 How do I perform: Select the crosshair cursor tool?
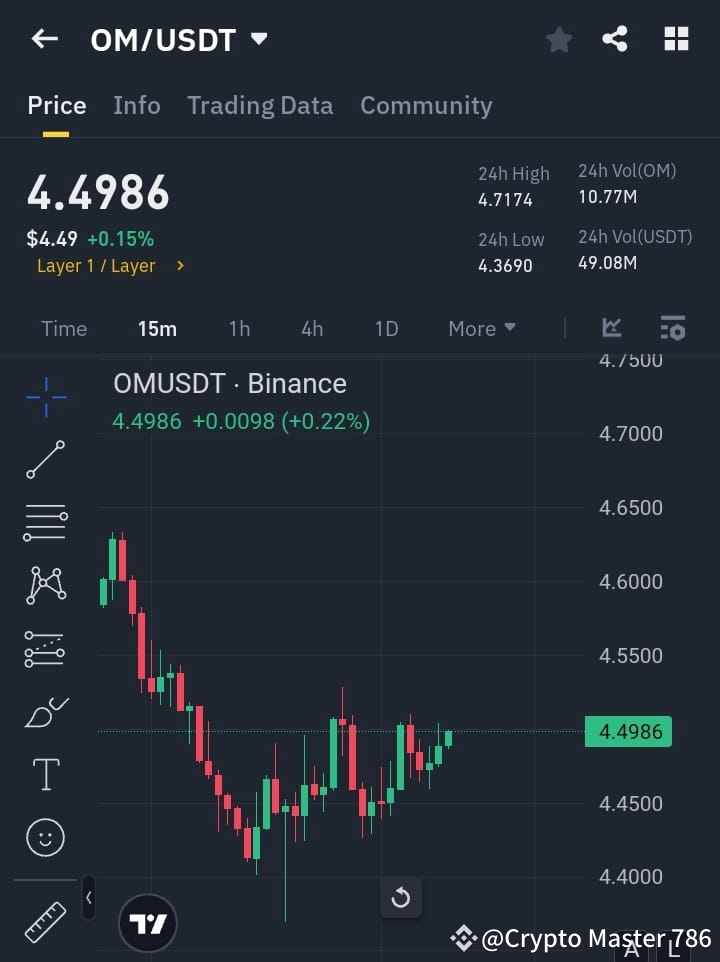[44, 397]
